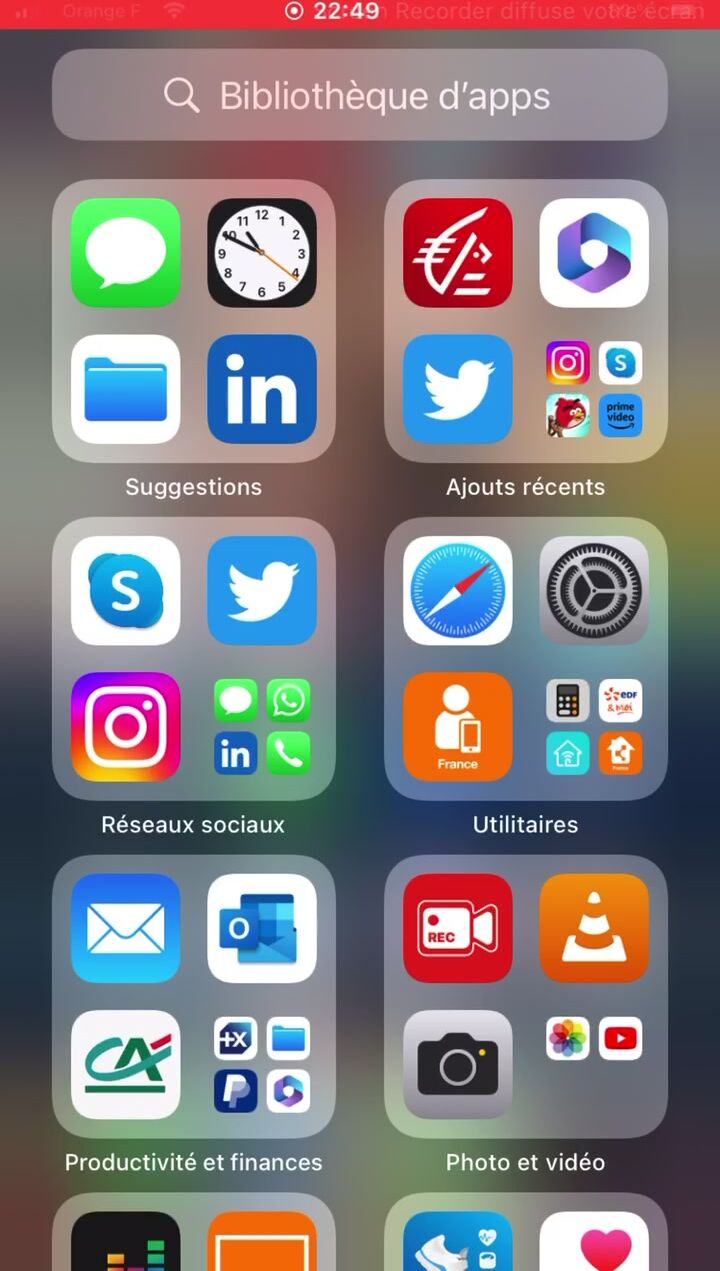The width and height of the screenshot is (720, 1271).
Task: Expand the Ajouts récents small icon group
Action: point(594,389)
